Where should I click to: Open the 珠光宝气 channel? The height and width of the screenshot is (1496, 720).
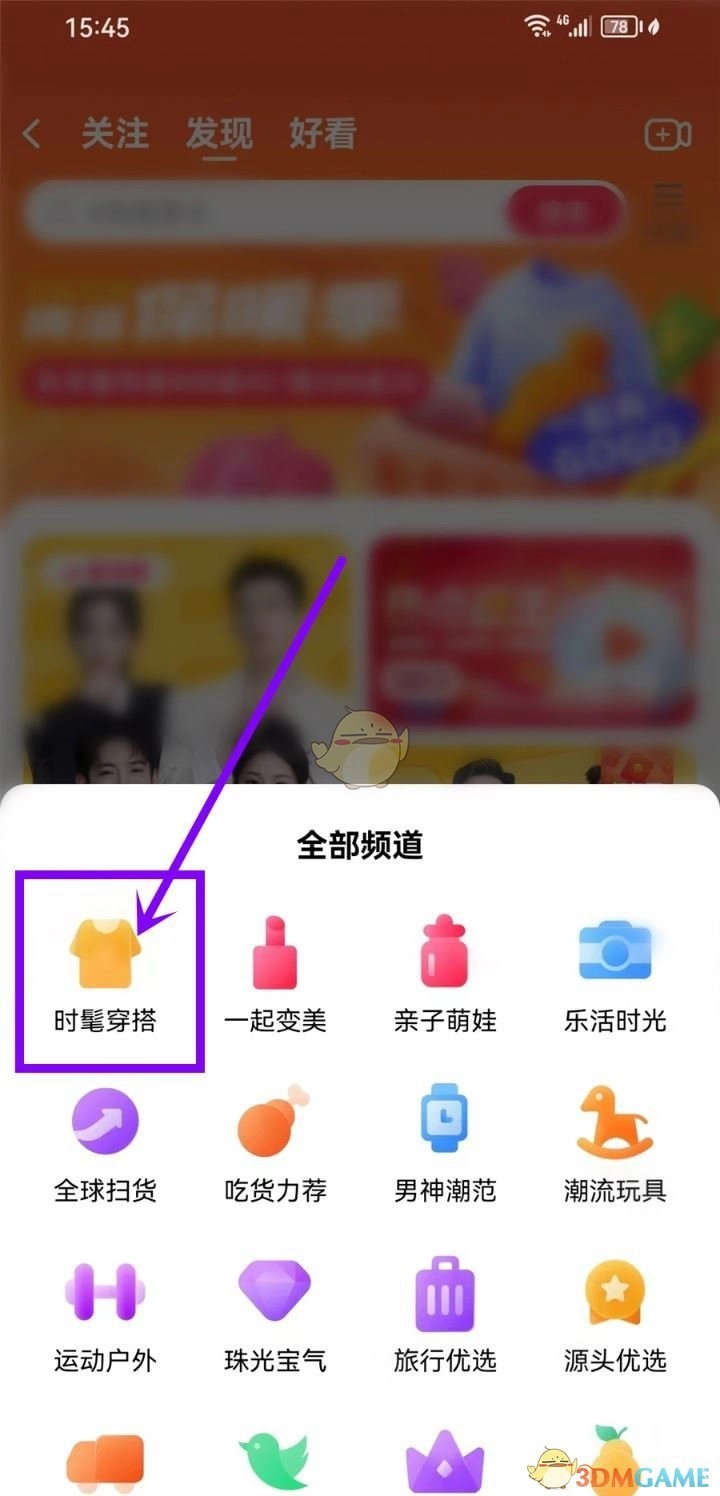275,1312
